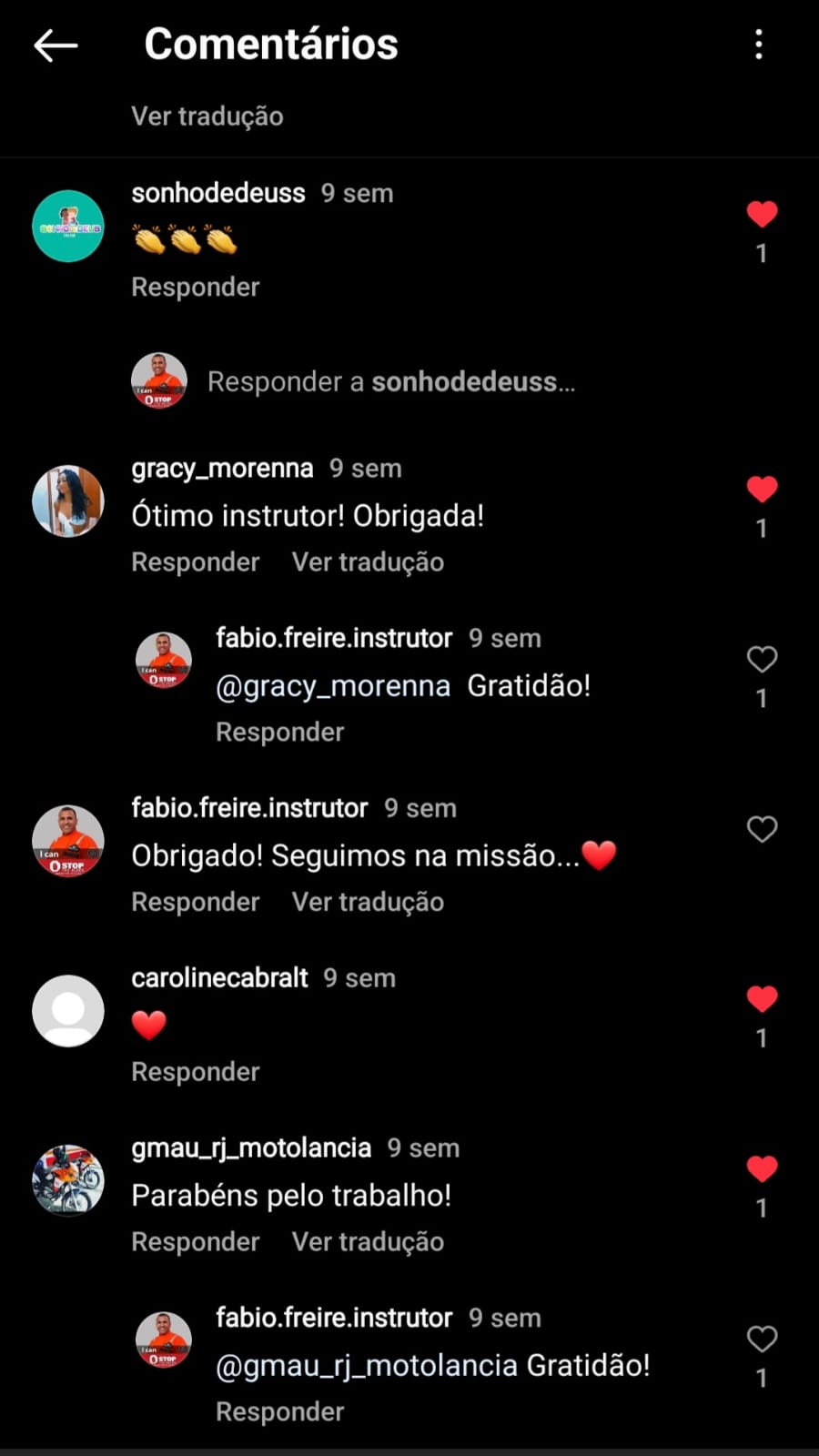Like the @gracy_morenna Gratidão reply
819x1456 pixels.
[x=762, y=659]
